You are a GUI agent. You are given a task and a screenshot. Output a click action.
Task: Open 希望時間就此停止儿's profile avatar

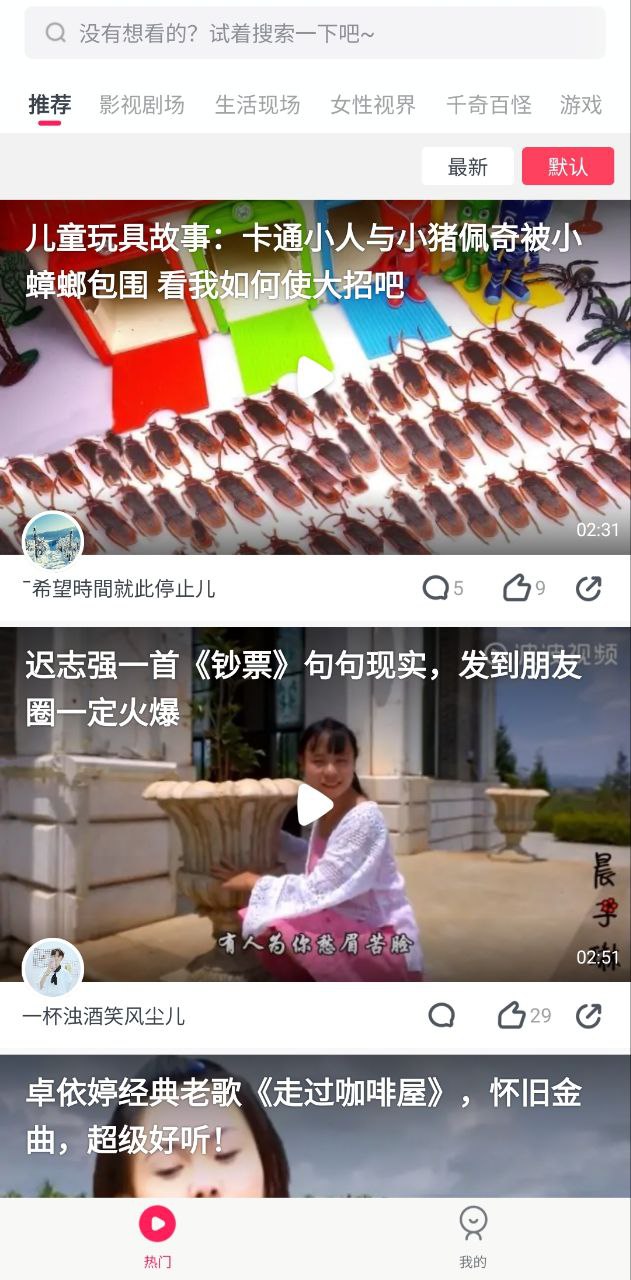pos(52,541)
